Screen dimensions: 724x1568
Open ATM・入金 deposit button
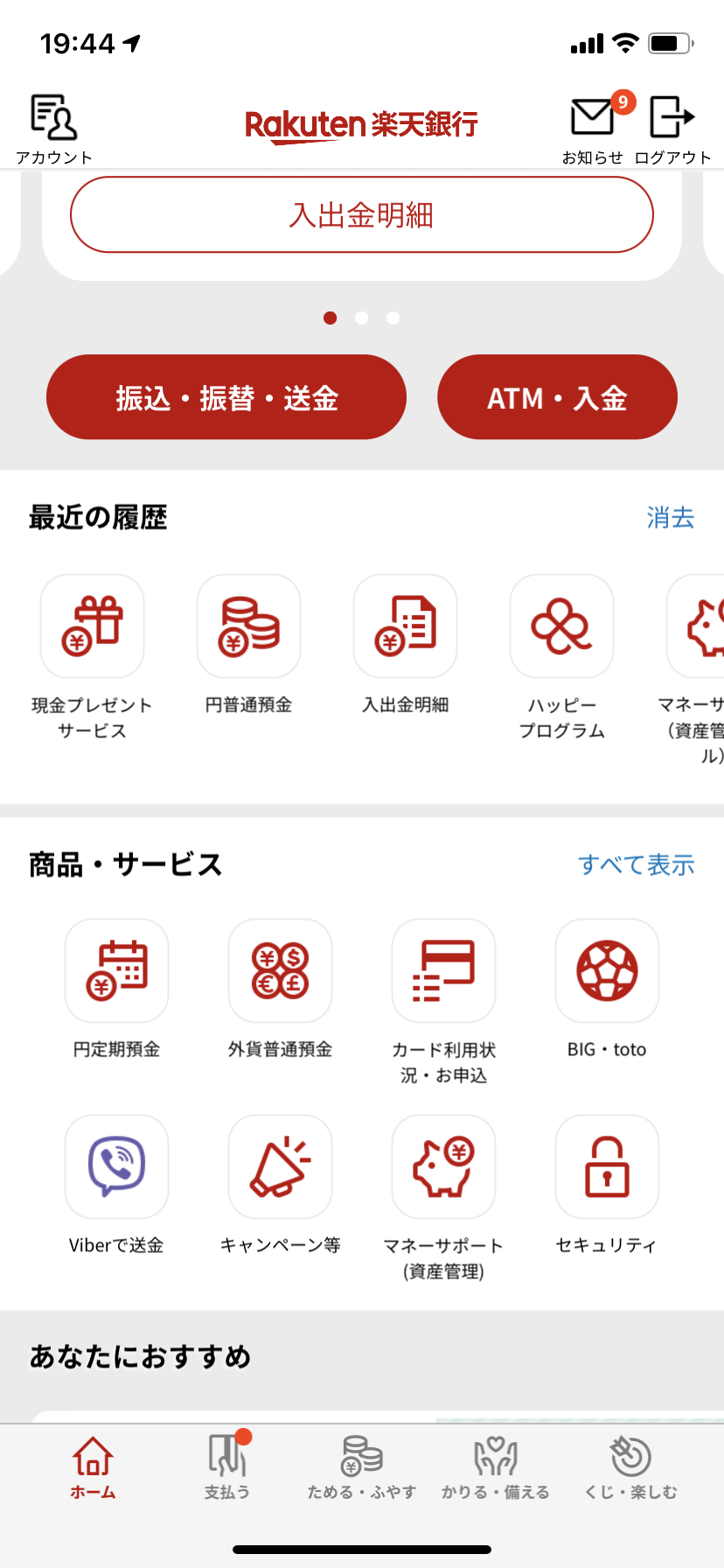point(557,397)
